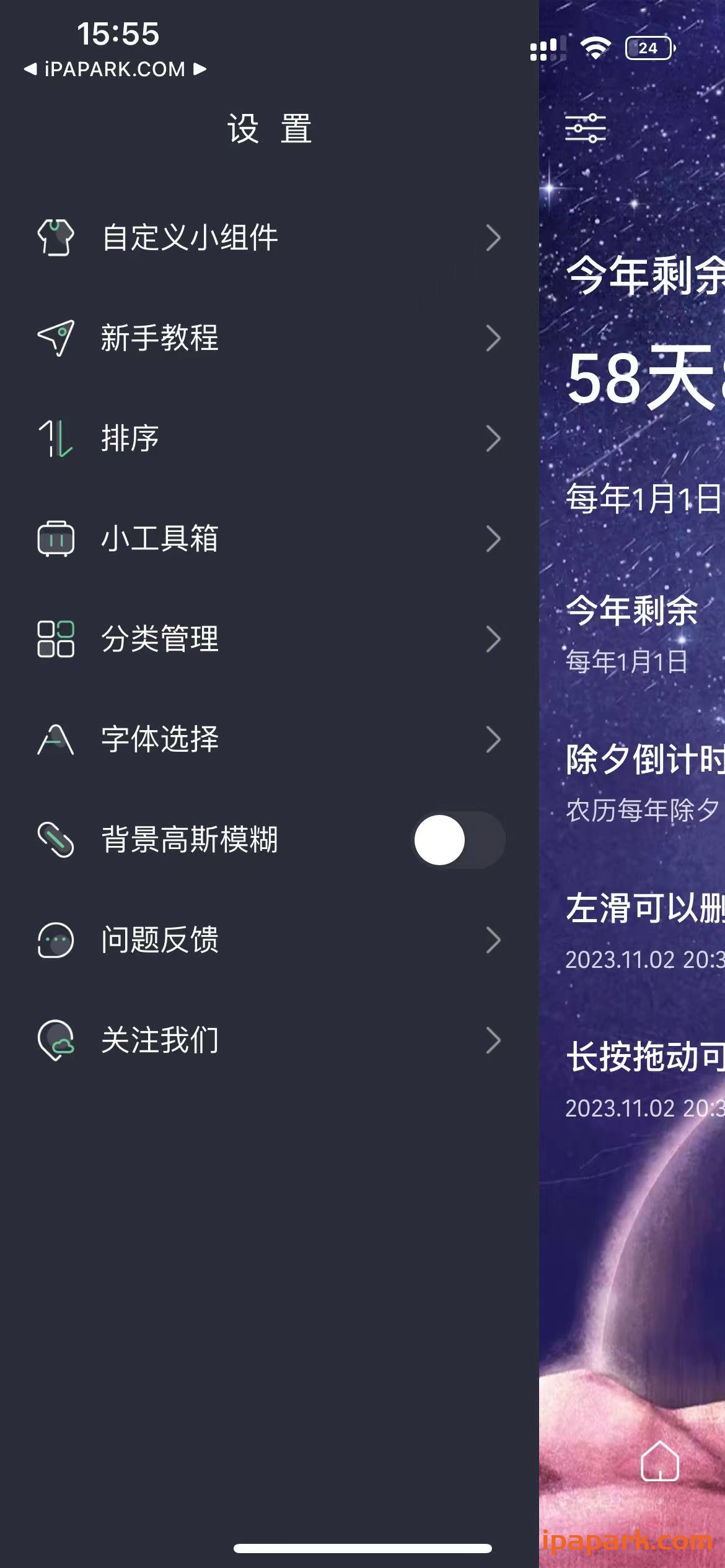Disable the 背景高斯模糊 blur switch
Viewport: 725px width, 1568px height.
[459, 840]
